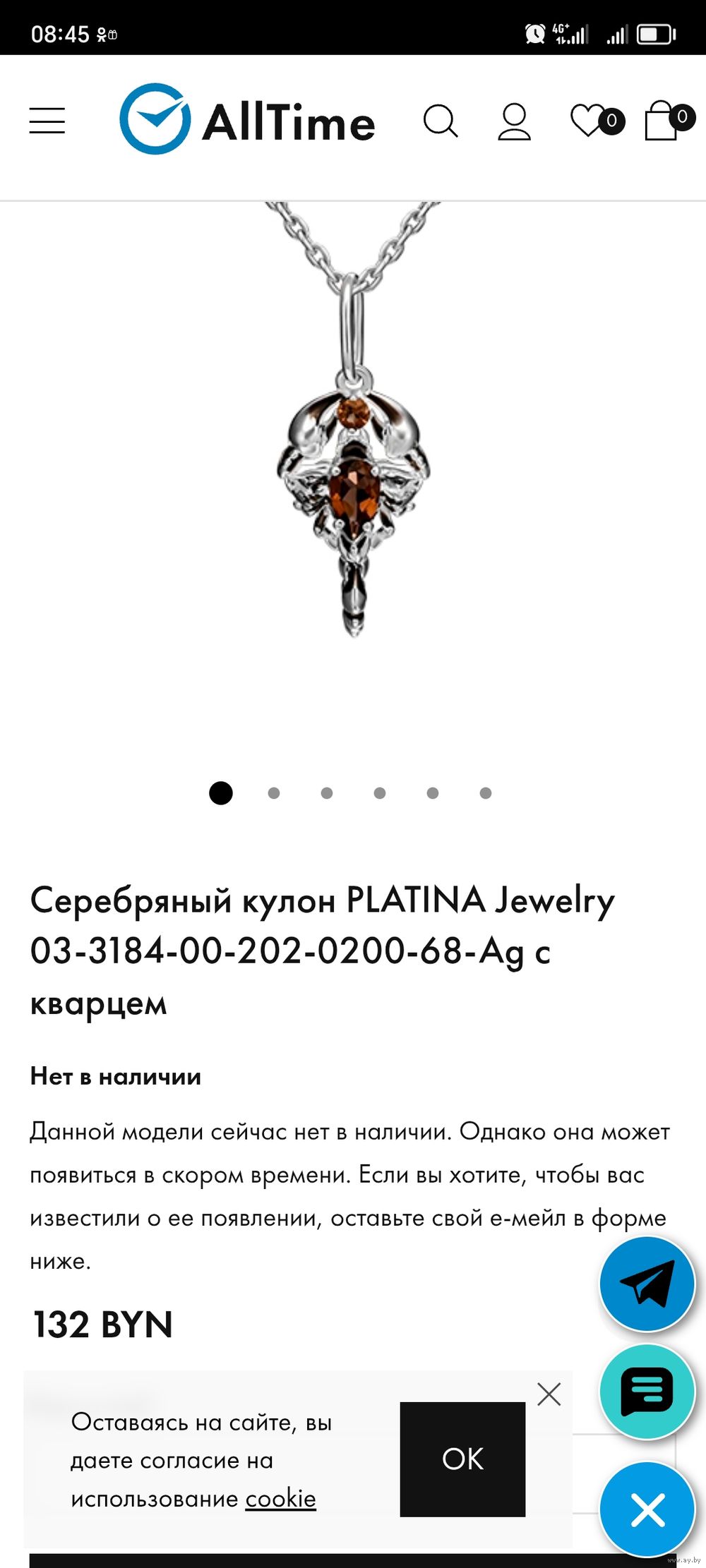Contact via the Telegram button
This screenshot has width=706, height=1568.
click(x=647, y=1284)
